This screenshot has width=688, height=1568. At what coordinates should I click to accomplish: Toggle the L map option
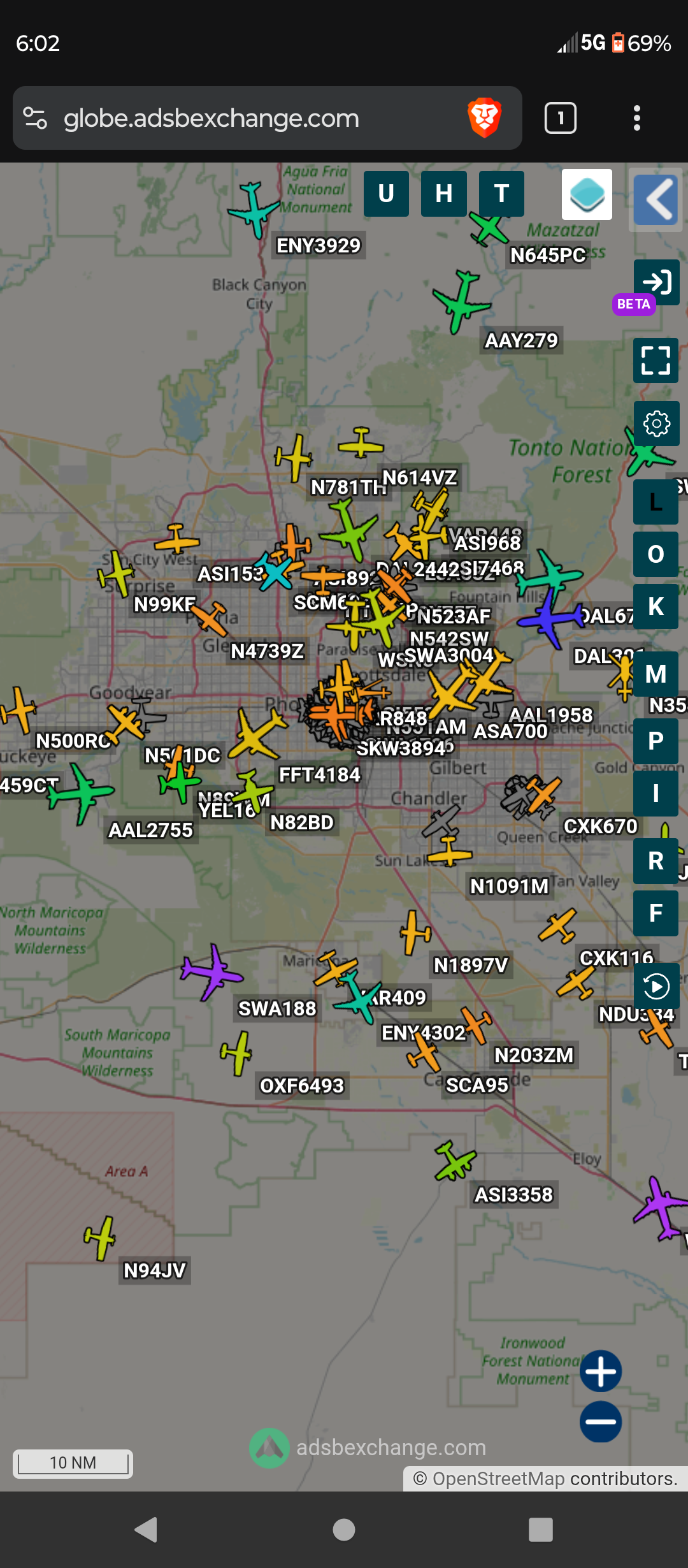point(656,502)
